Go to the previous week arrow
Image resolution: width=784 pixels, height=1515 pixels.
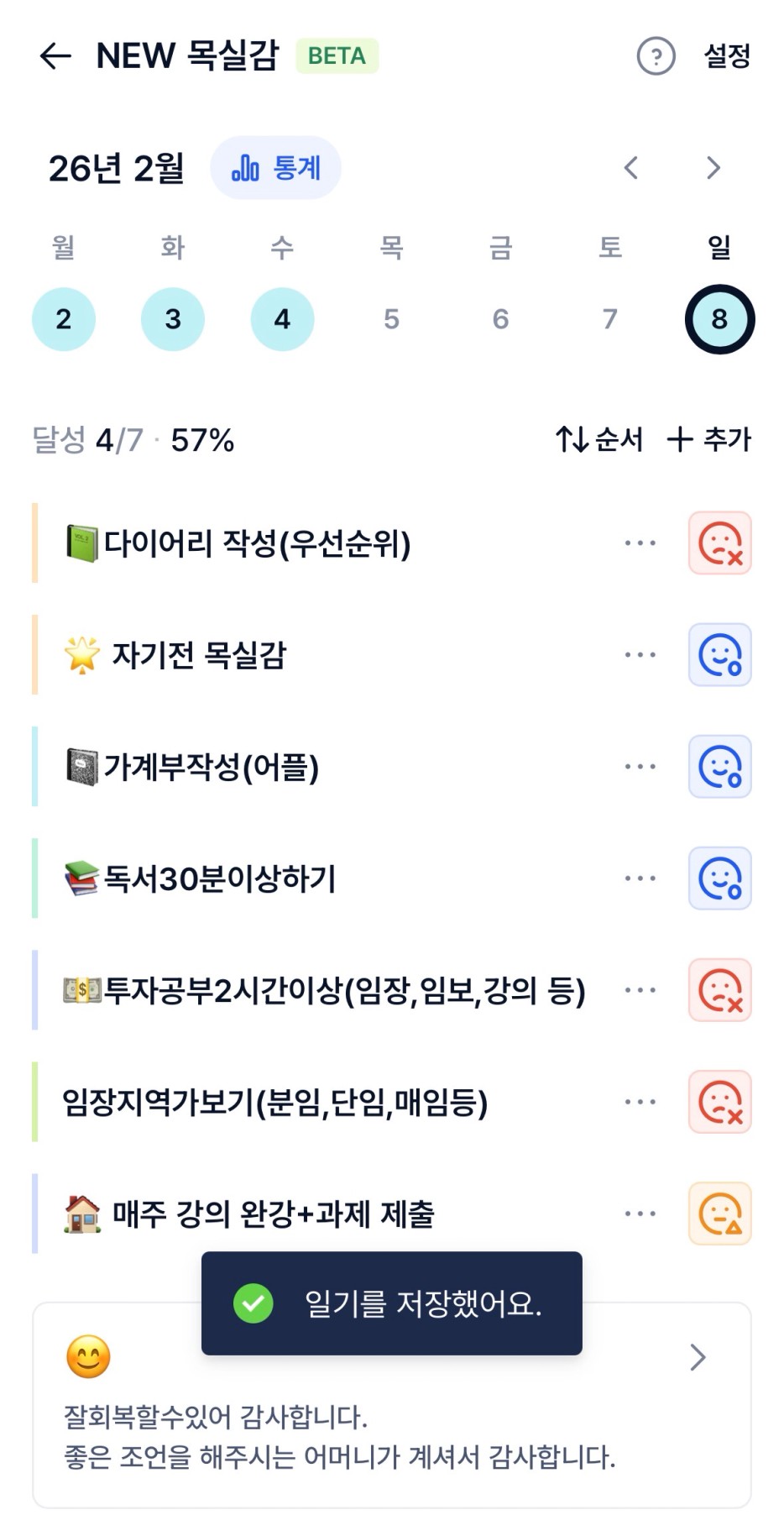(631, 168)
